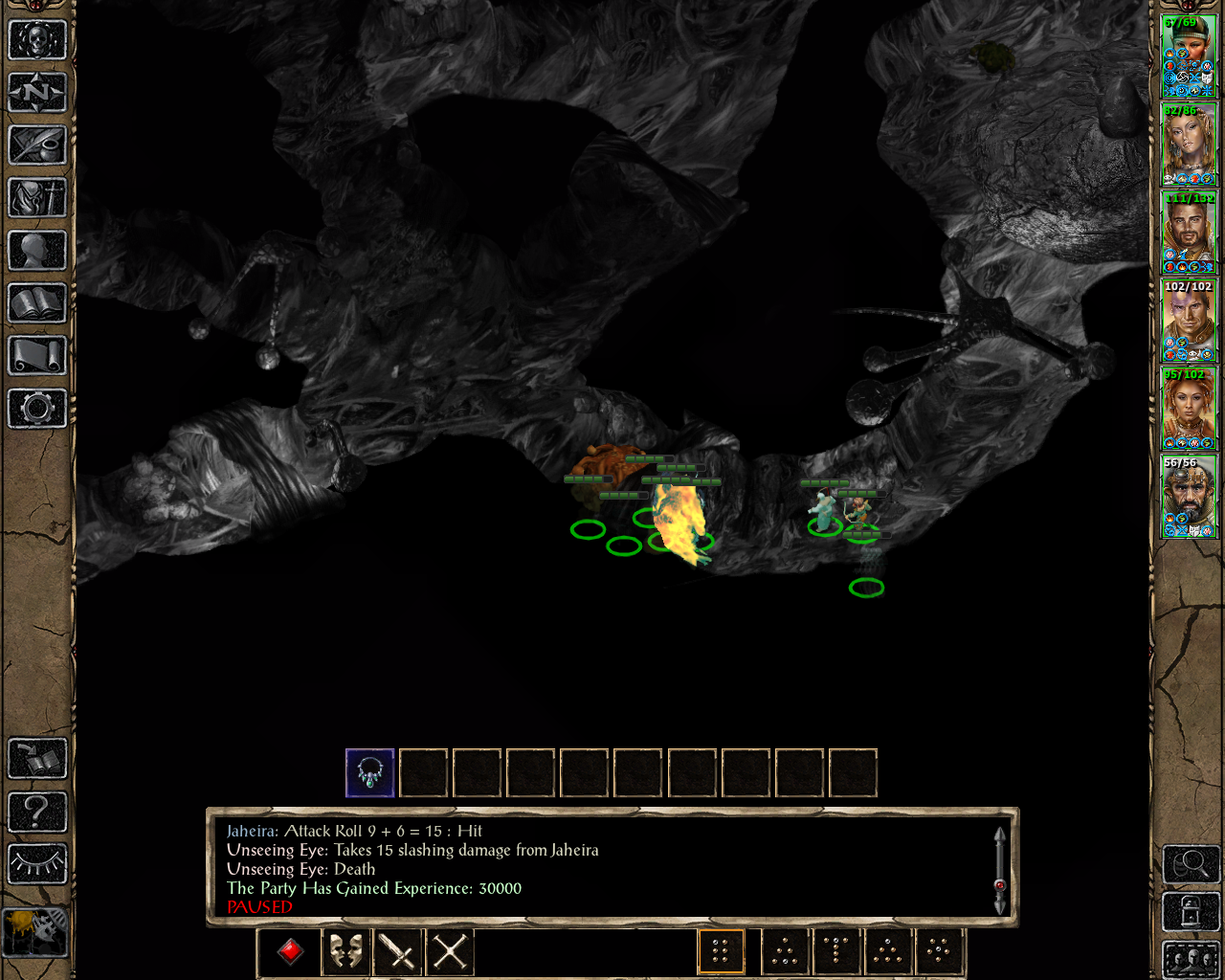Image resolution: width=1225 pixels, height=980 pixels.
Task: Open the priest scroll
Action: pyautogui.click(x=36, y=356)
